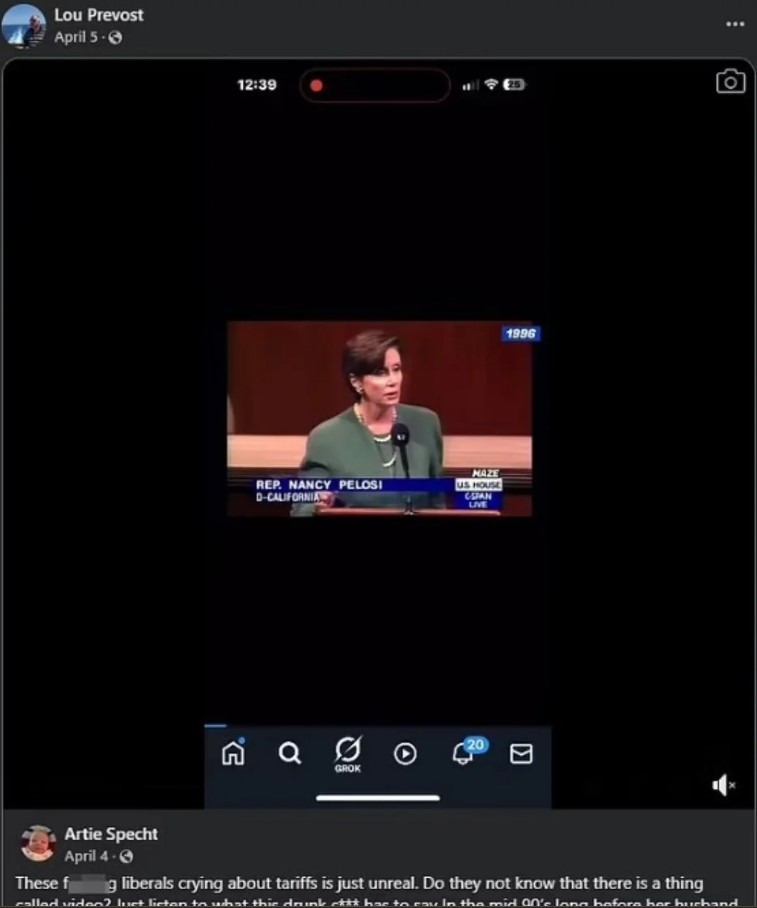This screenshot has height=908, width=757.
Task: Unmute the video sound
Action: tap(723, 786)
